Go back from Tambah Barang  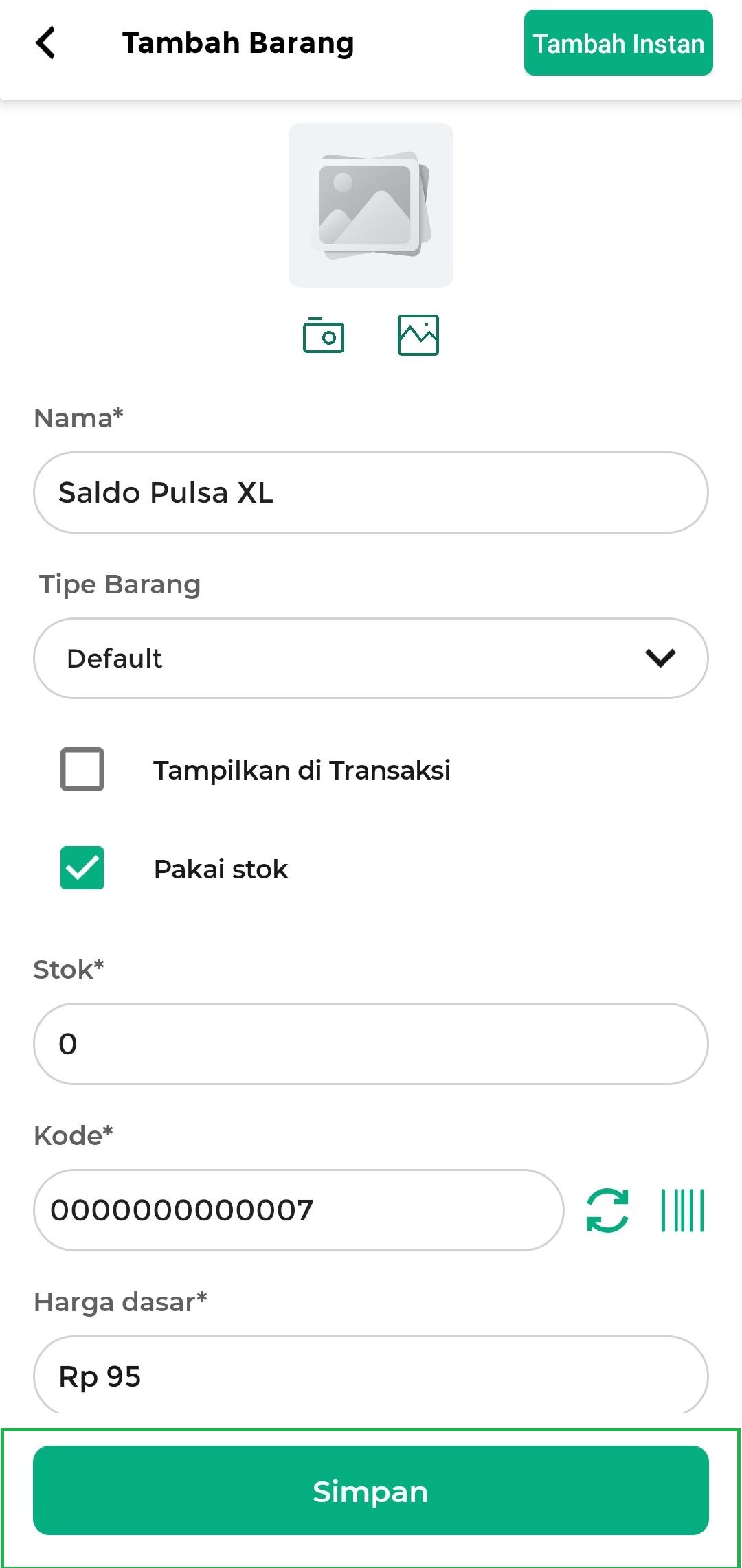[x=45, y=43]
